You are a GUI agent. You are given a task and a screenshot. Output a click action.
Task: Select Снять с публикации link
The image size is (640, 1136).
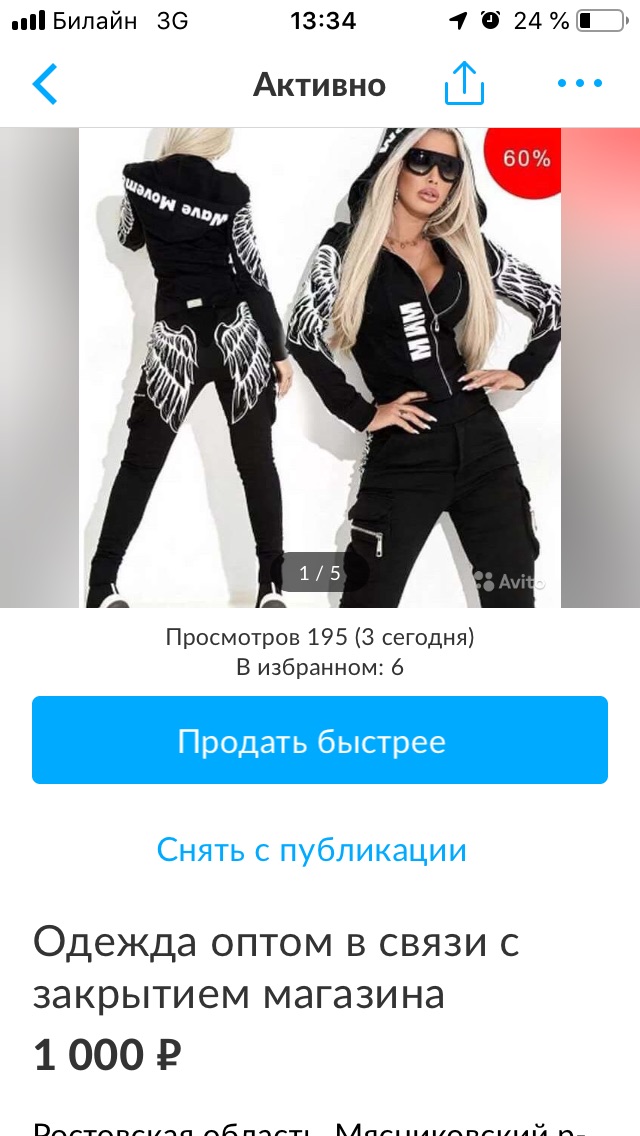pos(312,850)
